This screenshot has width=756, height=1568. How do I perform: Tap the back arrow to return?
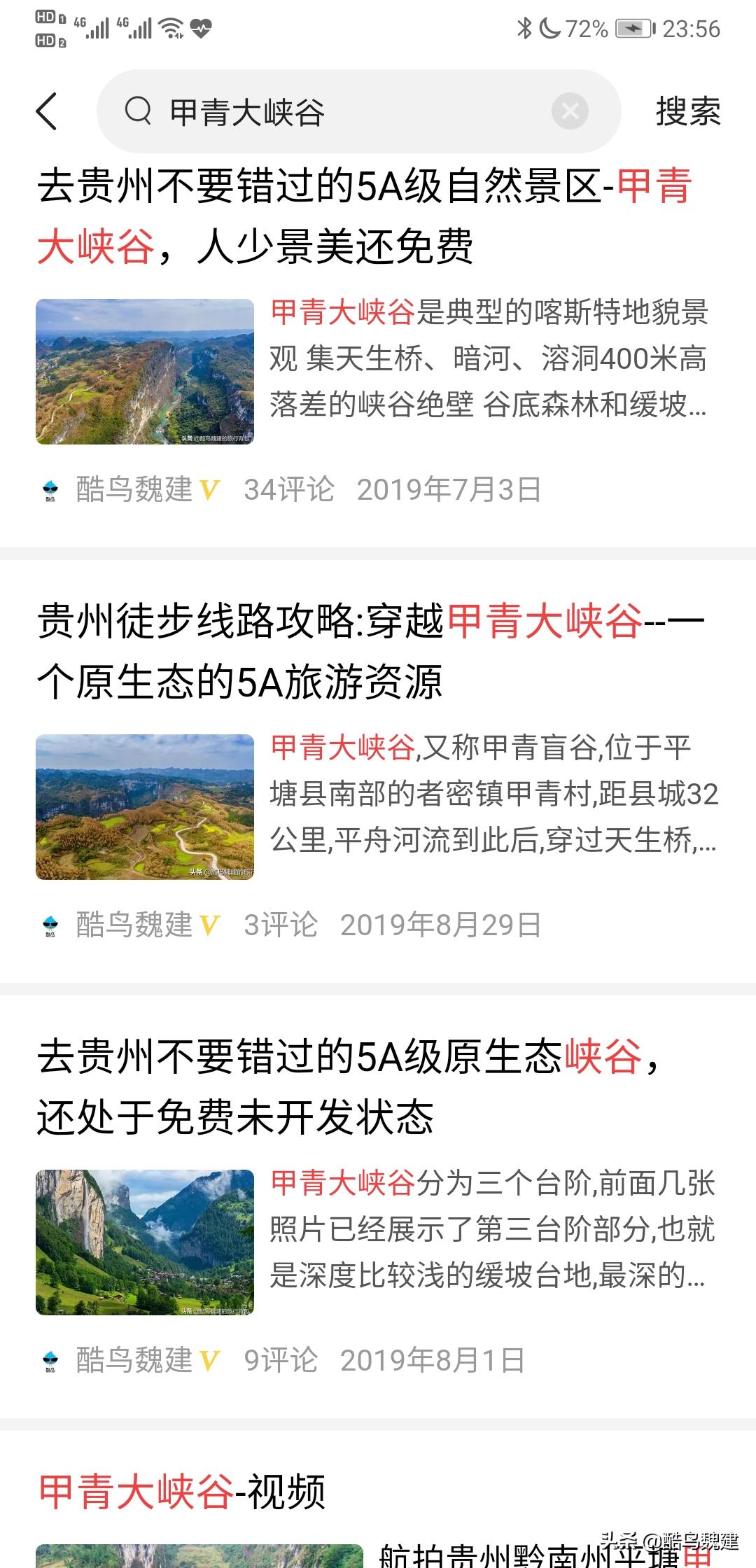(46, 111)
